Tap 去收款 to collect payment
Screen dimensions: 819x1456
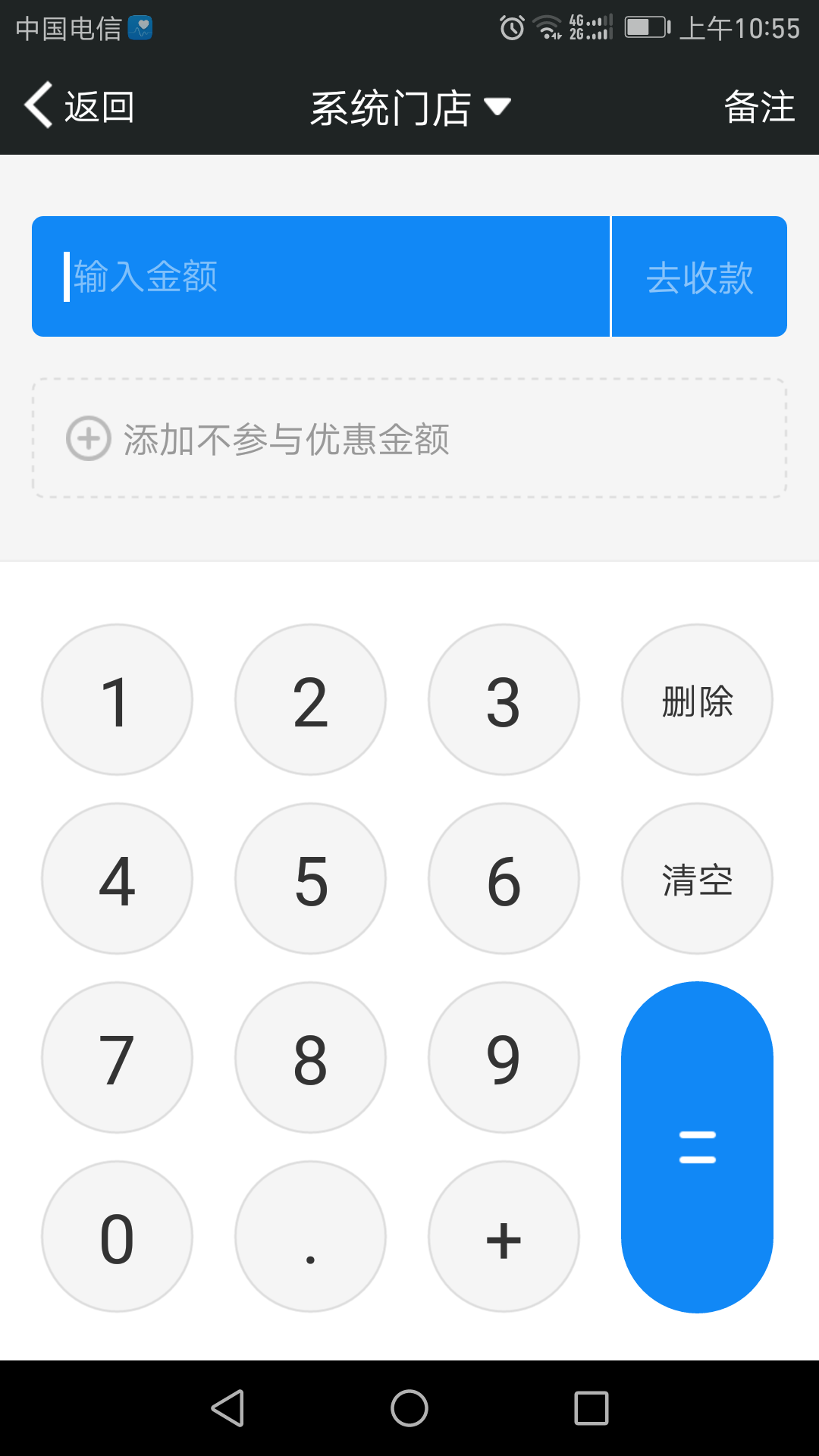pos(699,276)
